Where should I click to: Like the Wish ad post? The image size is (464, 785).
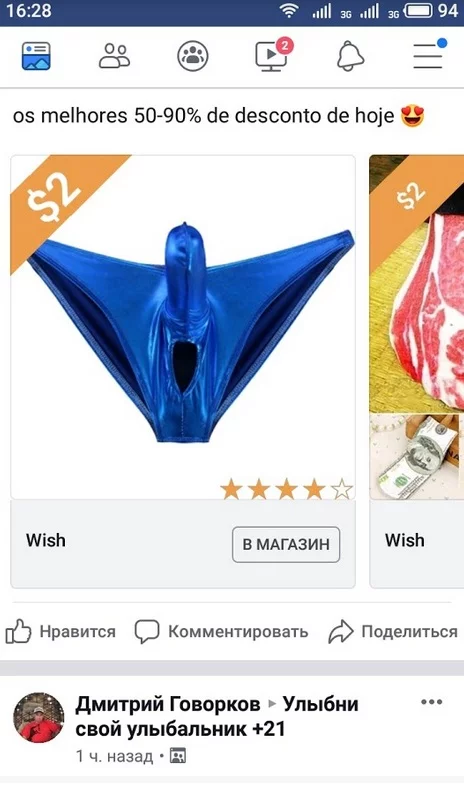pyautogui.click(x=61, y=631)
